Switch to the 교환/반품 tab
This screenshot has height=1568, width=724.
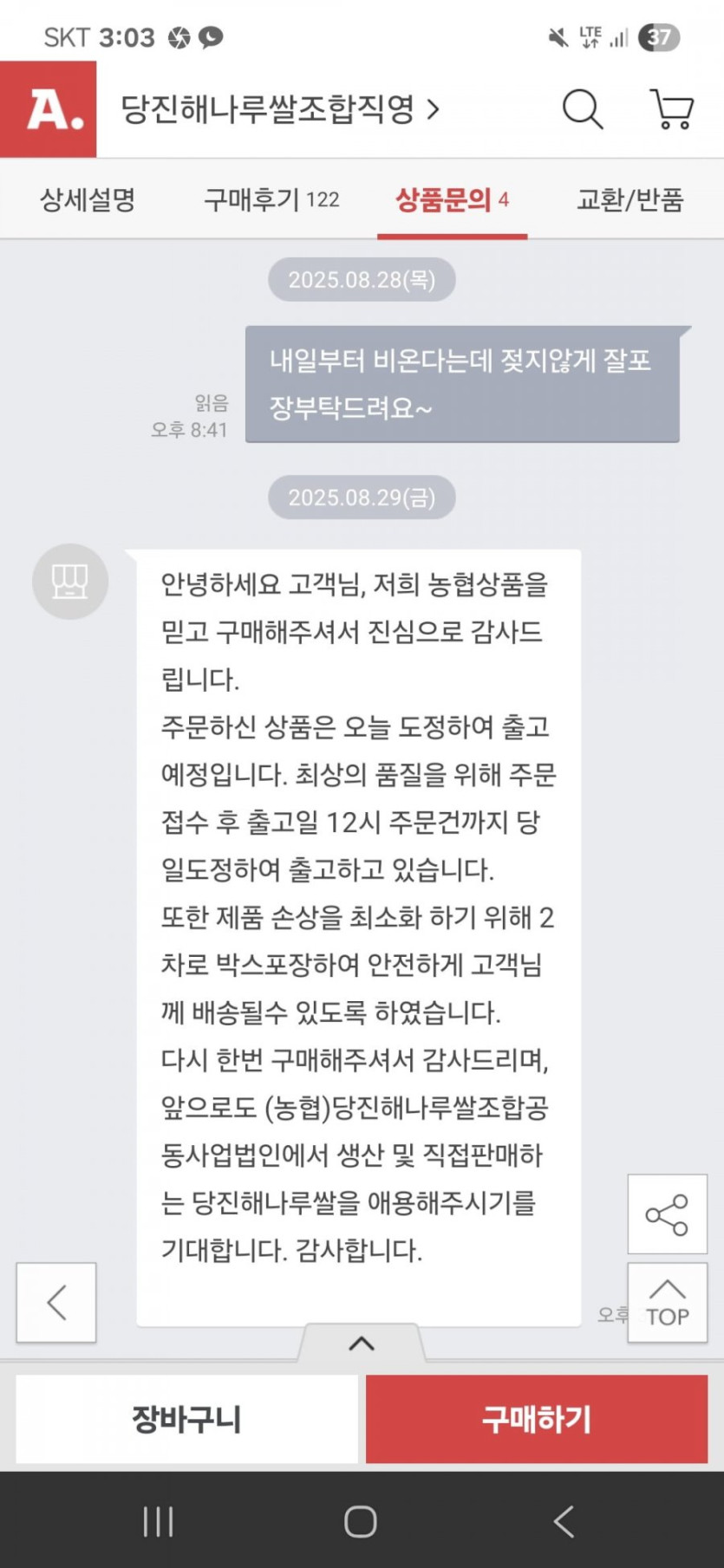pyautogui.click(x=630, y=200)
